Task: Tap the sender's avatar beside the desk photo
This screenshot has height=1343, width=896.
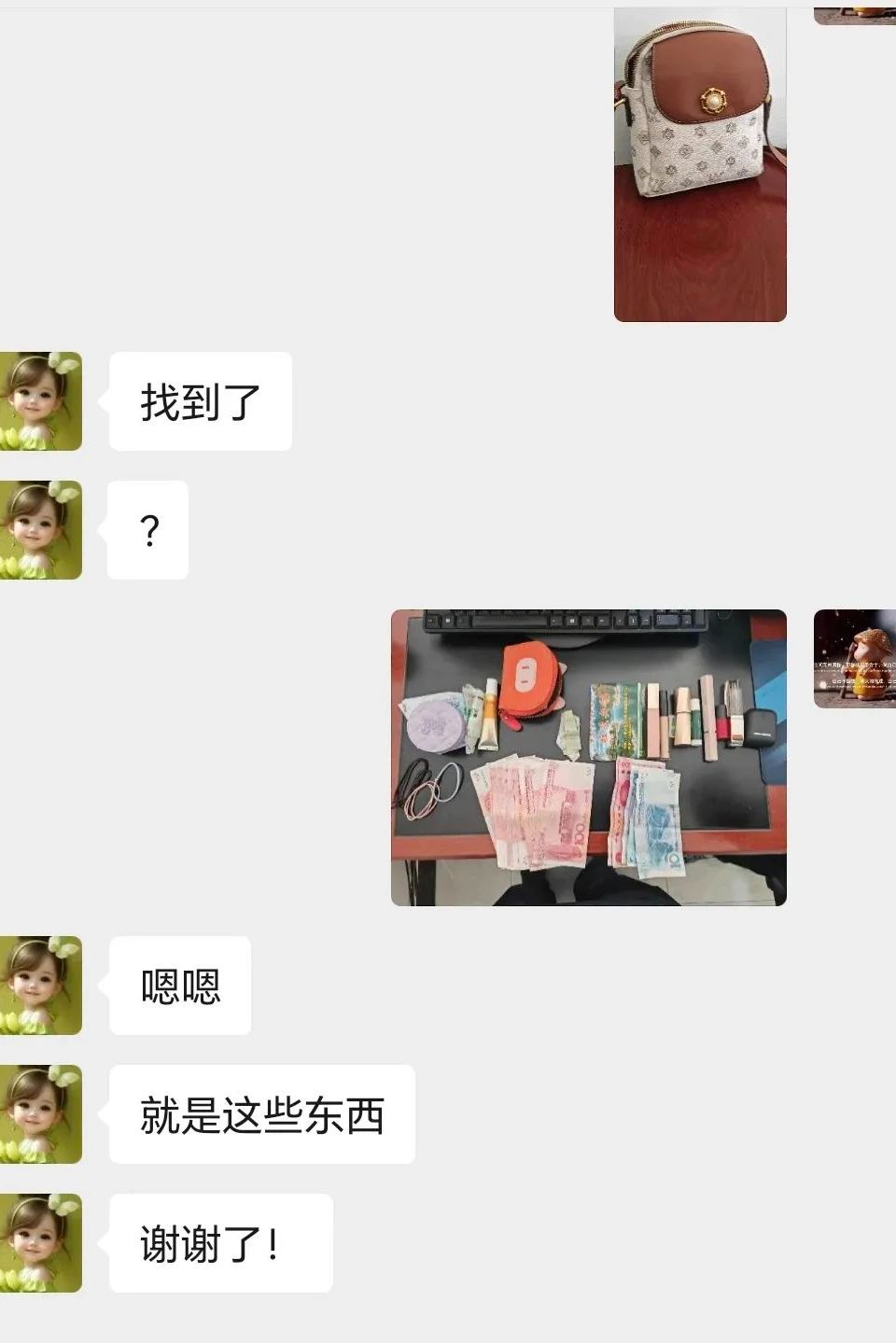Action: coord(854,658)
